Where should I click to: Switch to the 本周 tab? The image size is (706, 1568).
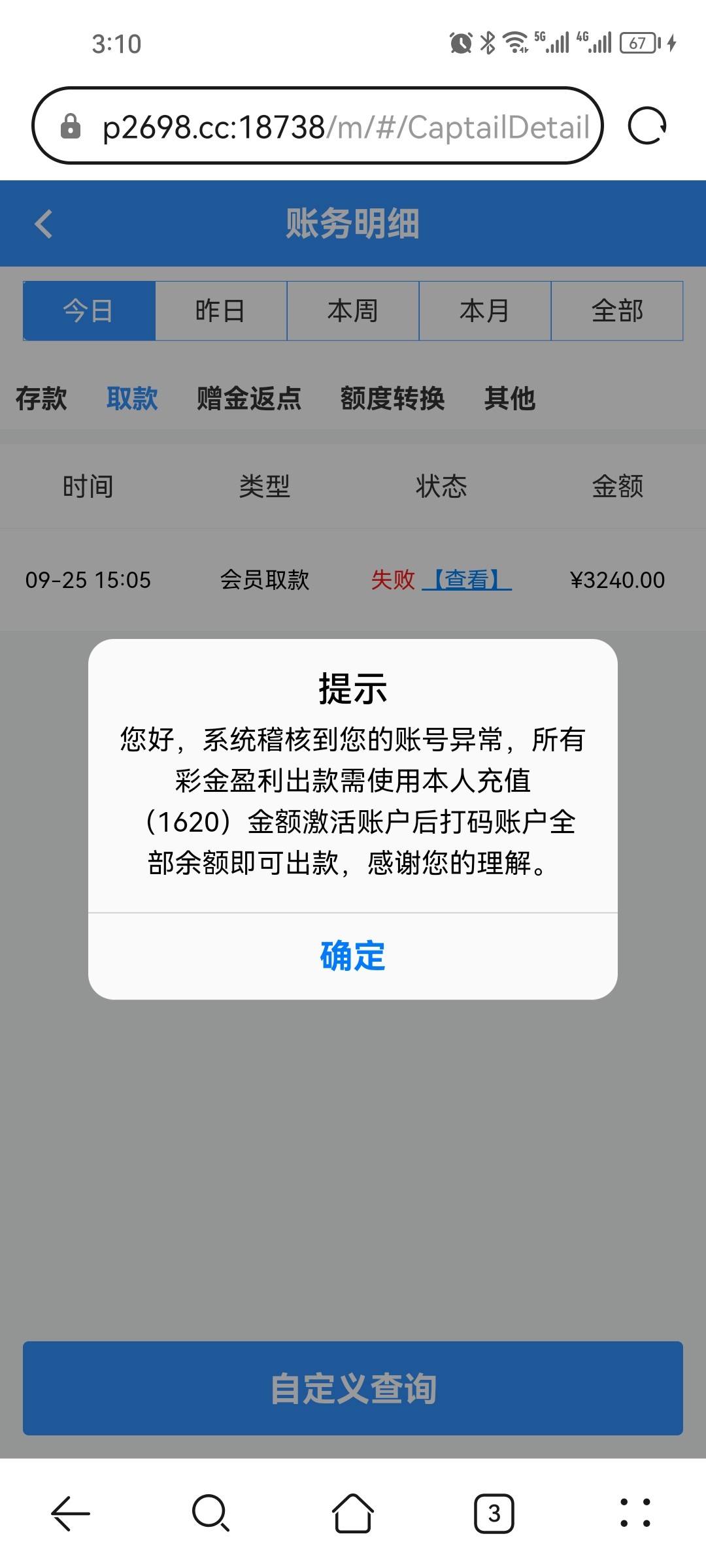[x=353, y=311]
